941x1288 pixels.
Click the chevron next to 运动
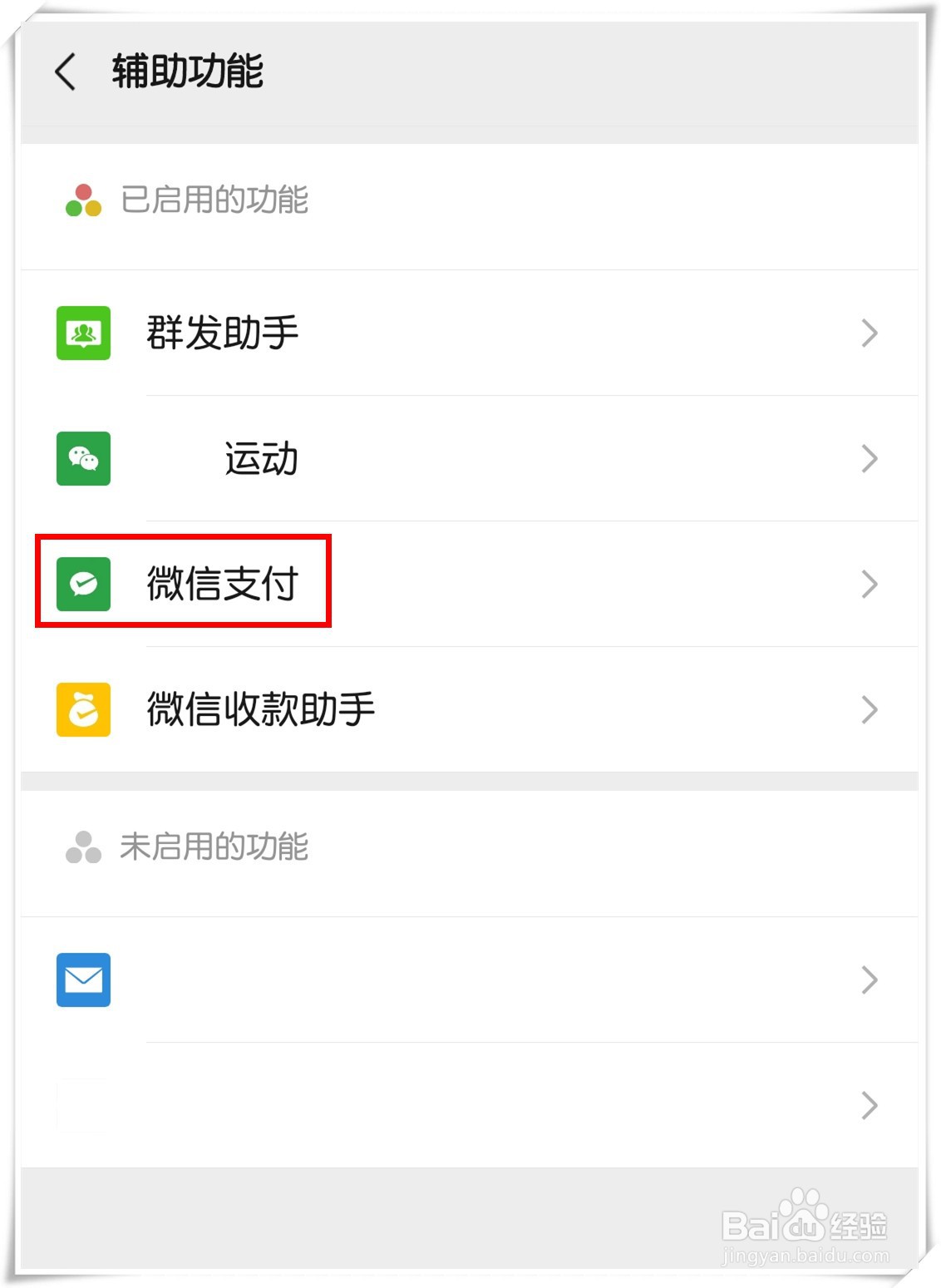click(x=870, y=459)
